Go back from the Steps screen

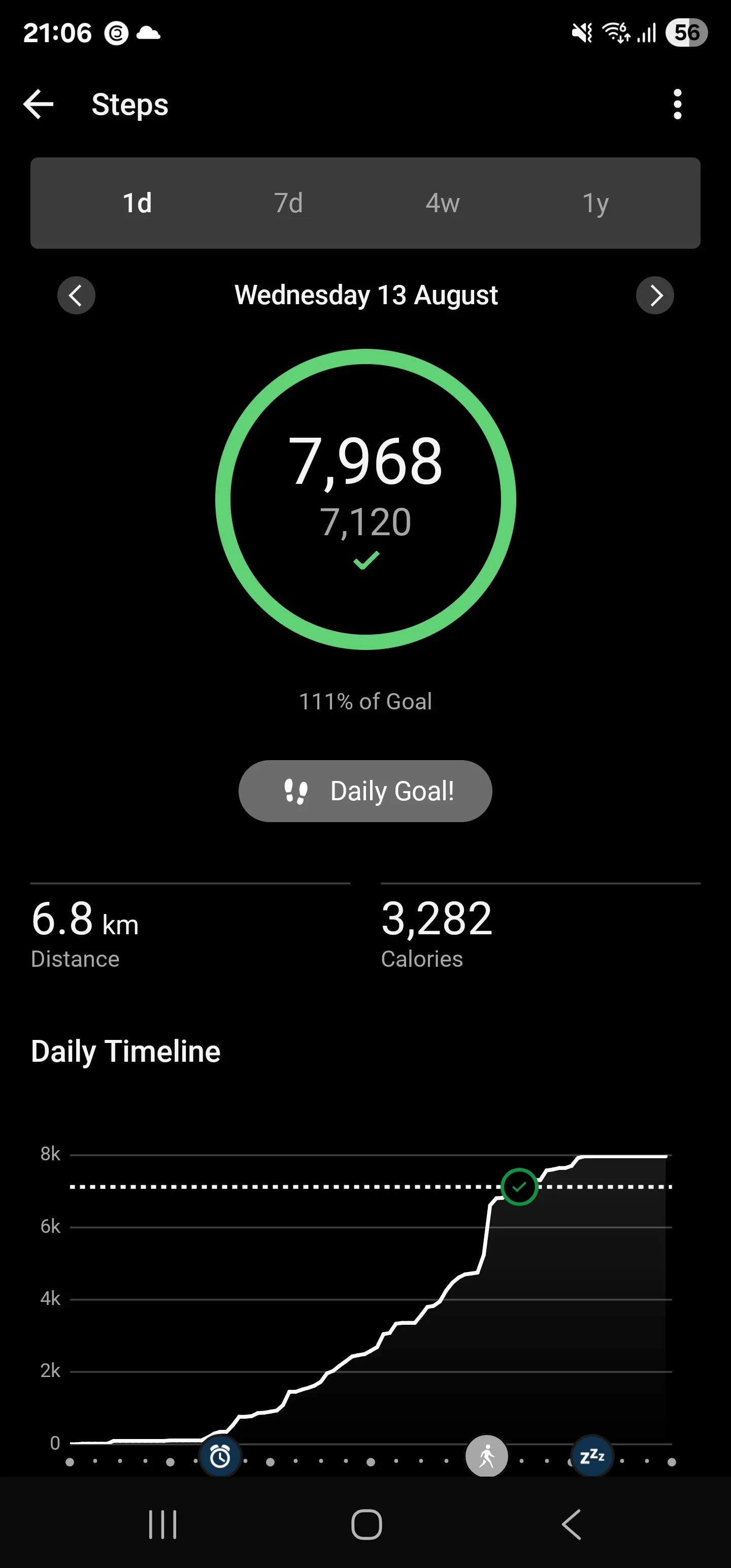coord(39,104)
